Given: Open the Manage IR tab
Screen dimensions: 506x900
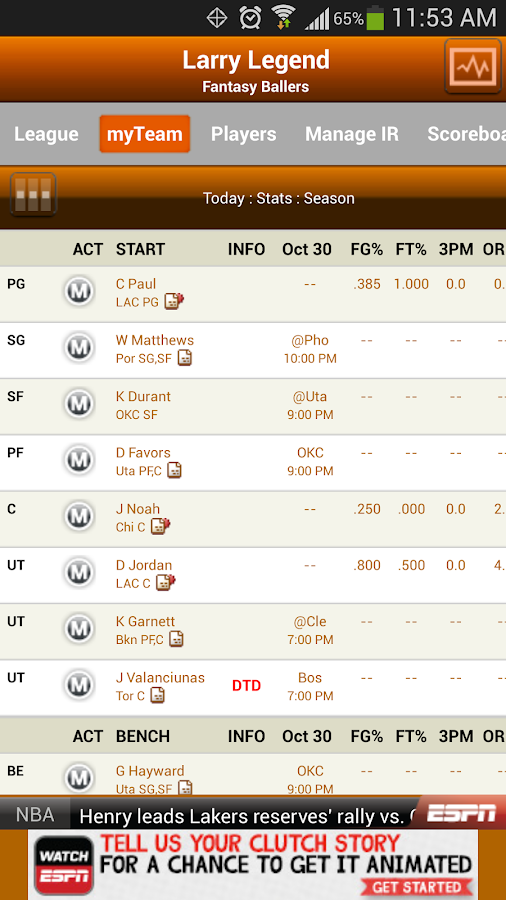Looking at the screenshot, I should tap(351, 134).
